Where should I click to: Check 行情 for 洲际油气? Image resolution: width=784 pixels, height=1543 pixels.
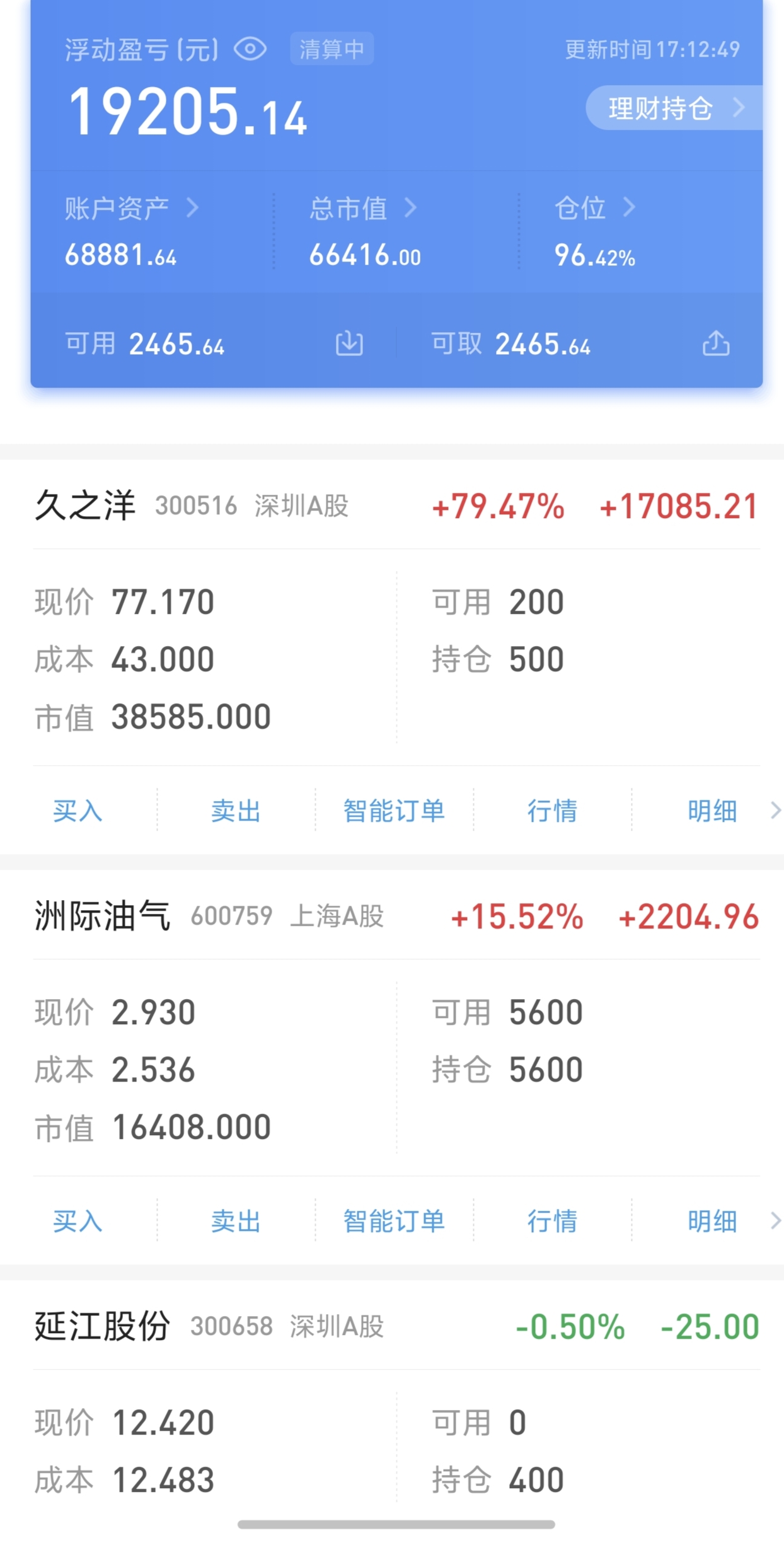pos(552,1221)
